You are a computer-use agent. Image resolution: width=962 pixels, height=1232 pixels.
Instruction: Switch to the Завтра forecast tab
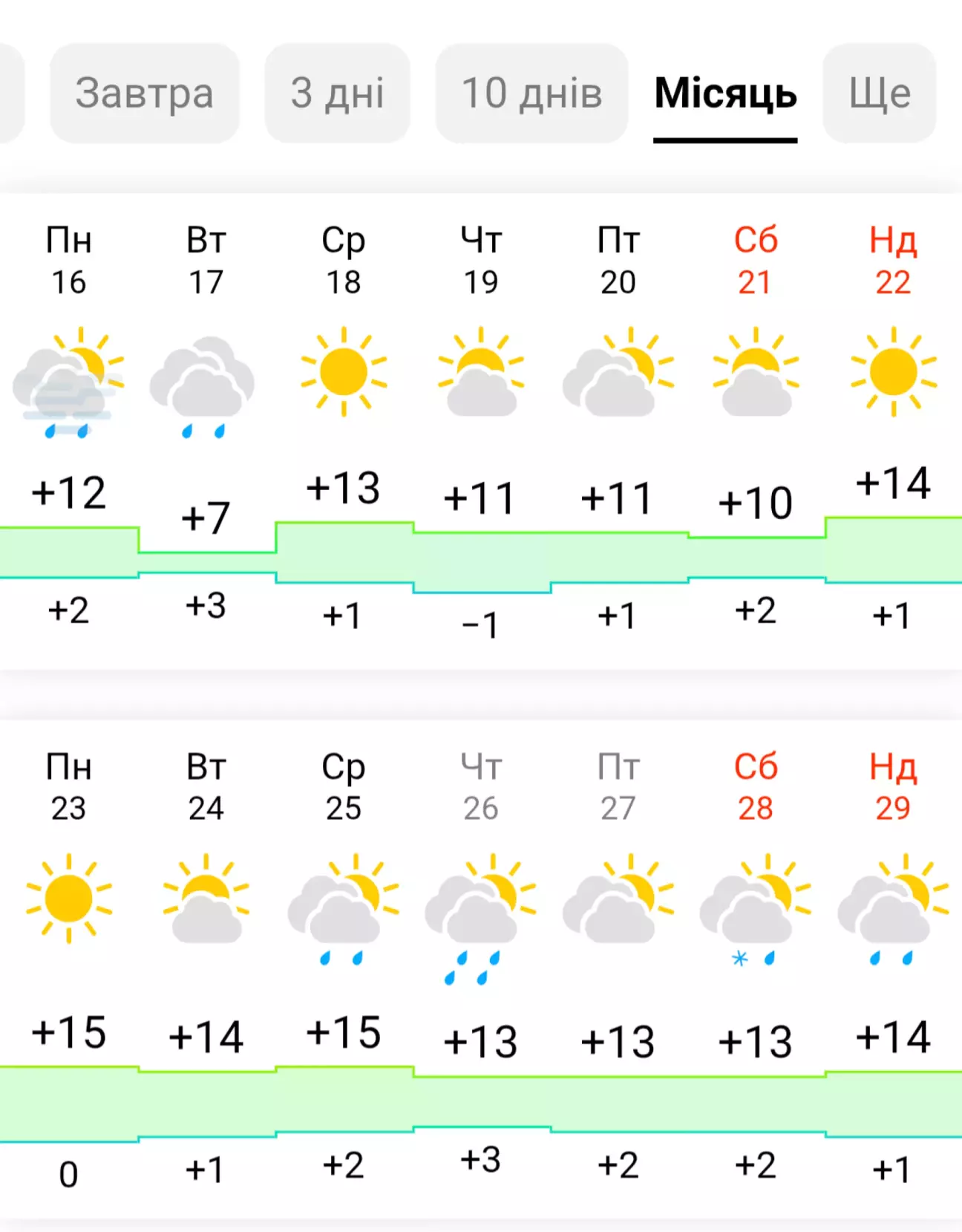coord(144,93)
